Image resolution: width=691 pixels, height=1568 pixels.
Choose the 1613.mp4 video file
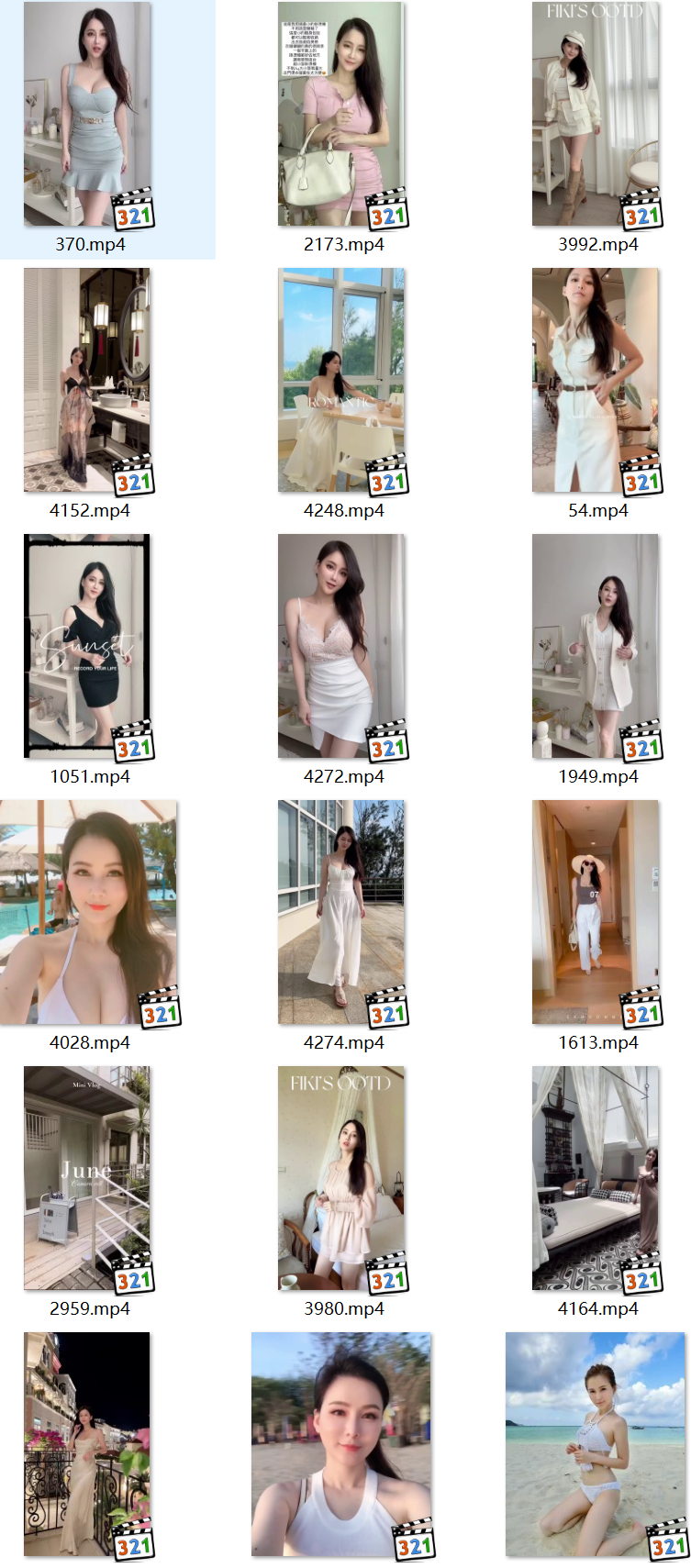tap(596, 912)
